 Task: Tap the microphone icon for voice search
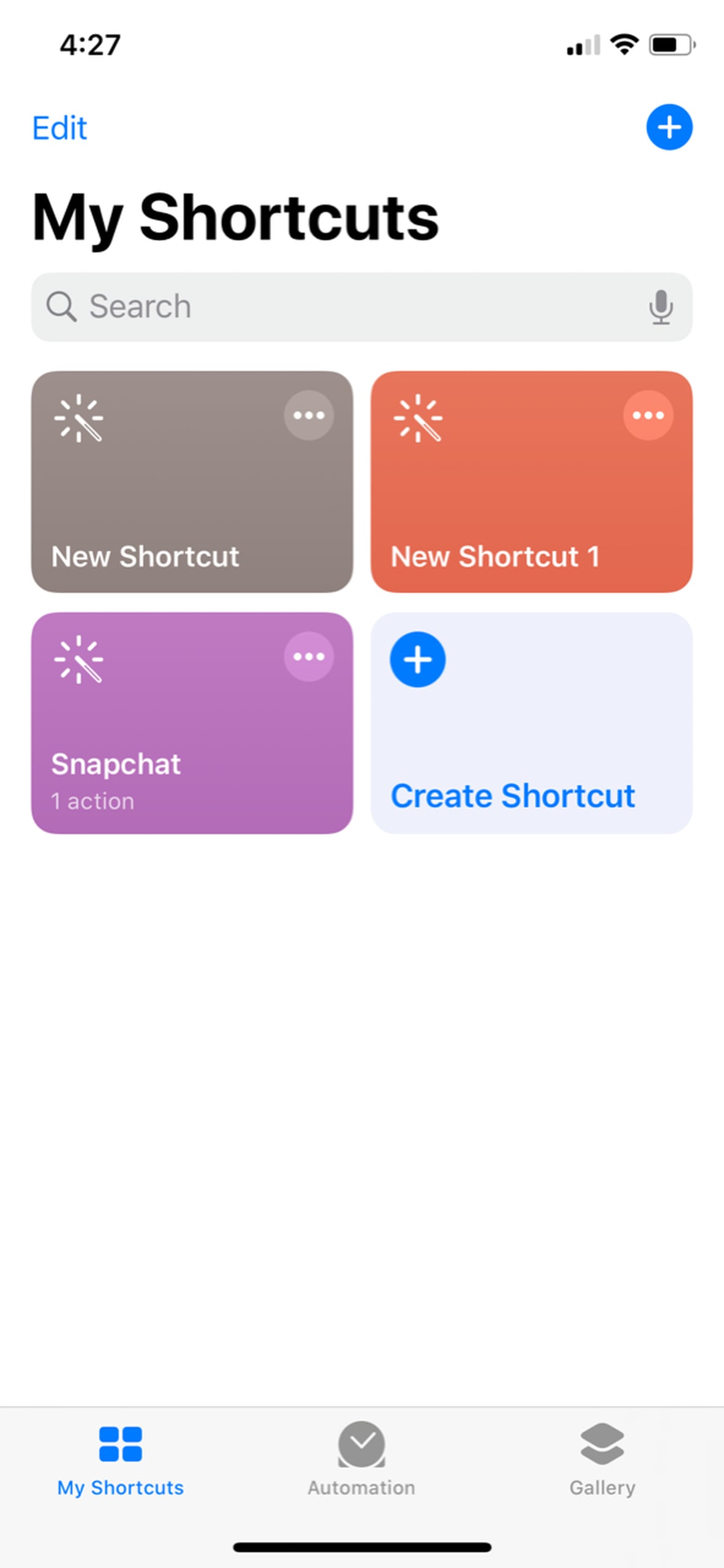tap(662, 306)
